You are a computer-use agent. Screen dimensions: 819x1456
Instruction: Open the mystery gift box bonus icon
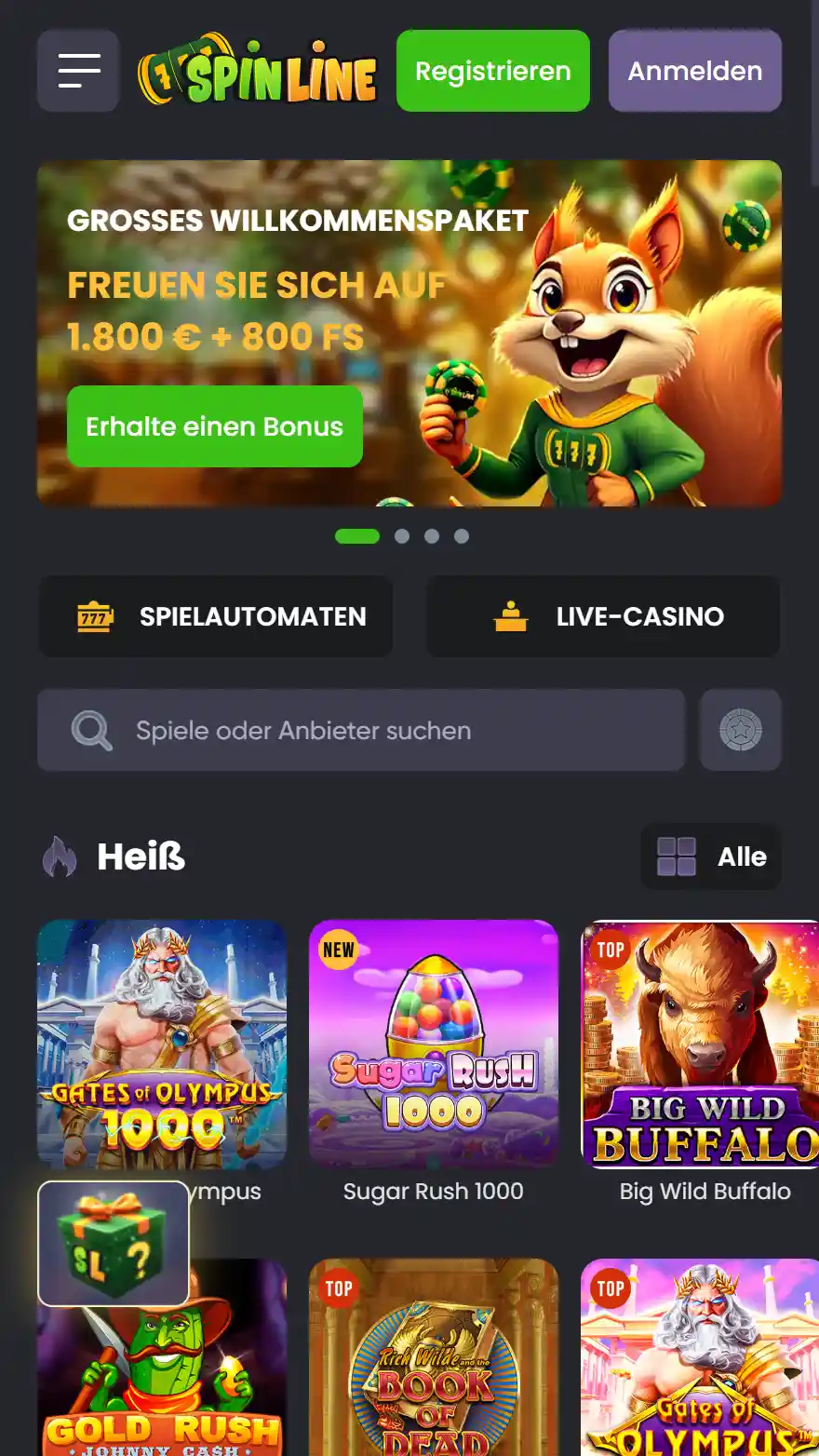112,1244
